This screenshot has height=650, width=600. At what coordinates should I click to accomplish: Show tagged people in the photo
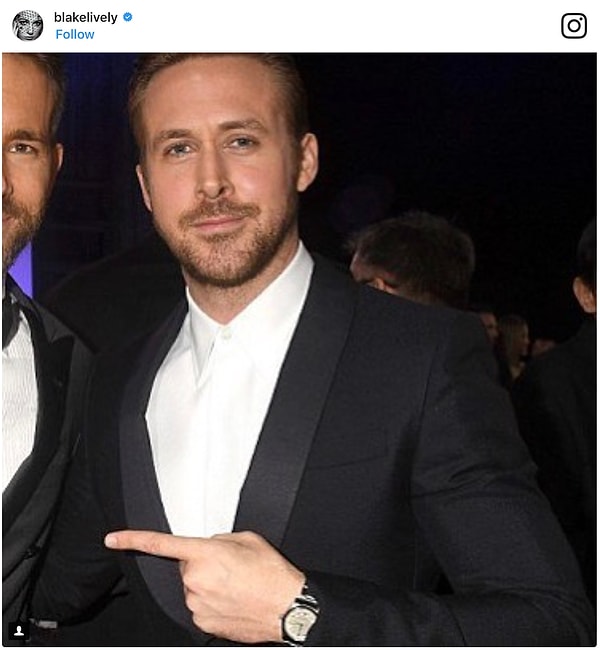18,630
